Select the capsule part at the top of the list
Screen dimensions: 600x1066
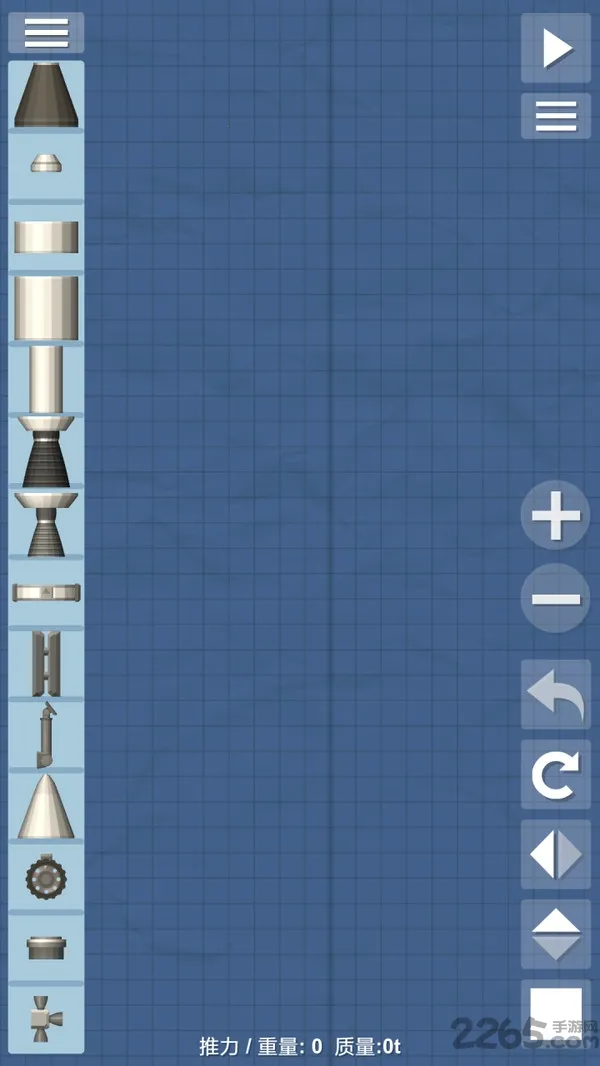(46, 96)
